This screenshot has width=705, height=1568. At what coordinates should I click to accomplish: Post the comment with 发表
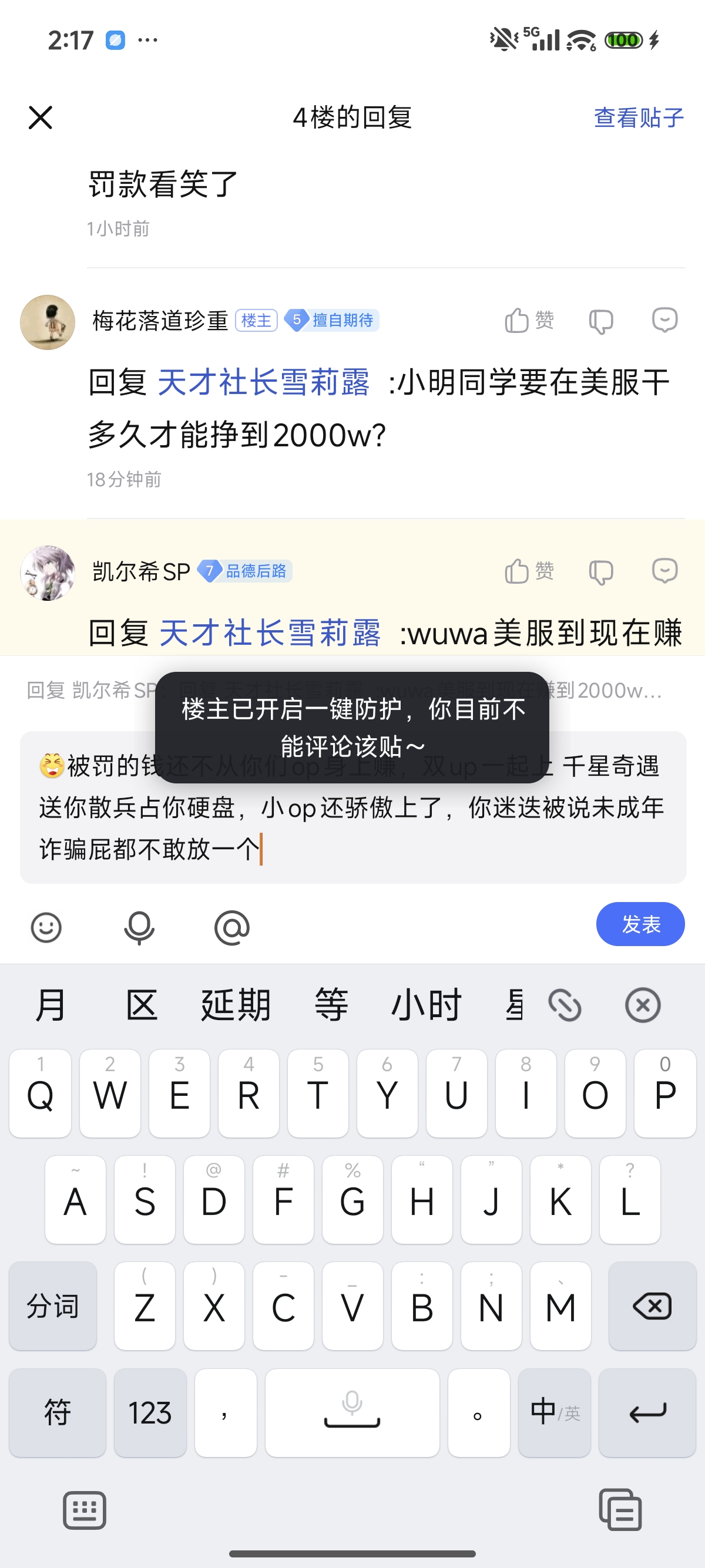[640, 924]
